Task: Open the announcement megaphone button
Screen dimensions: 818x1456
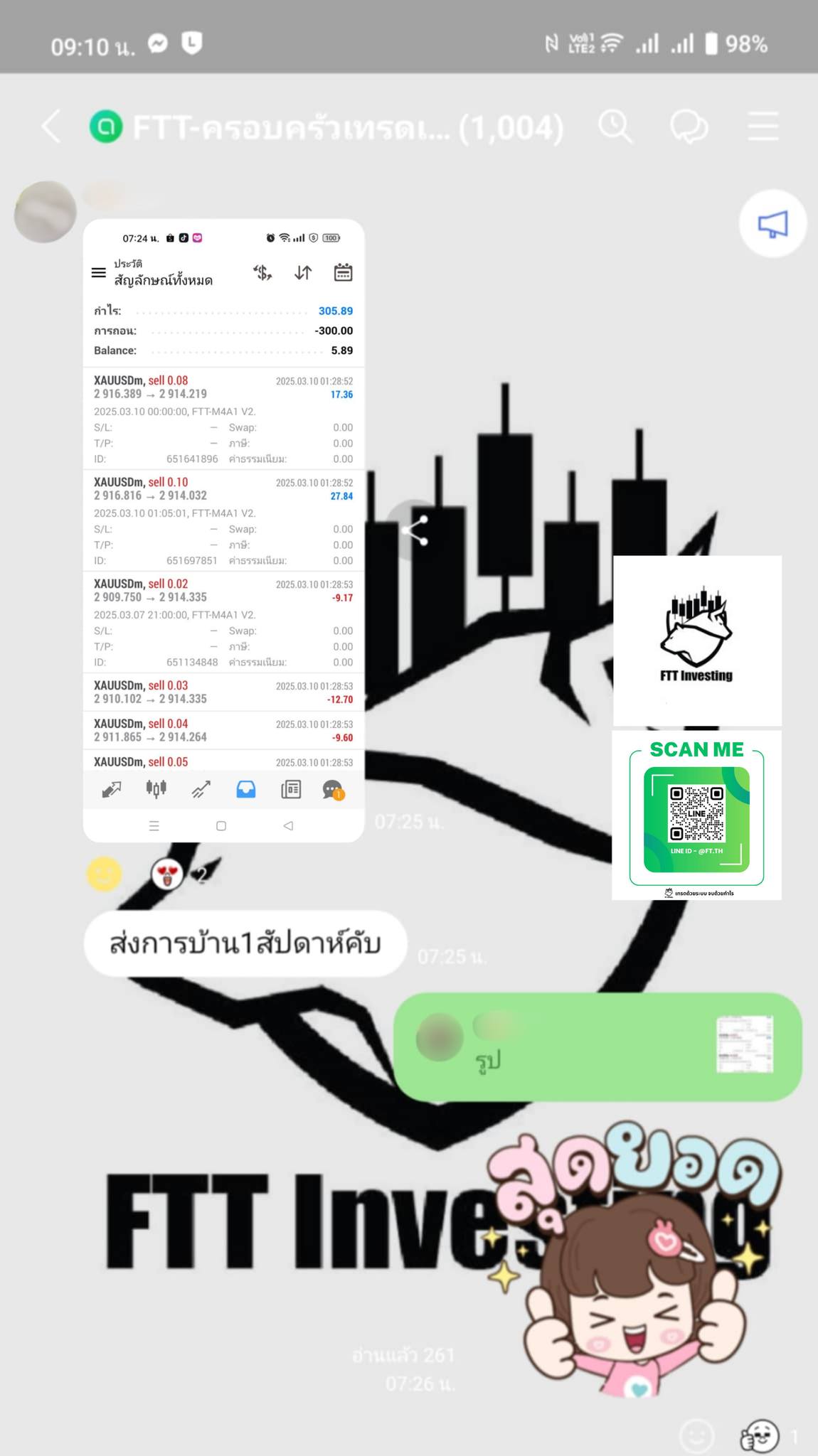Action: [772, 224]
